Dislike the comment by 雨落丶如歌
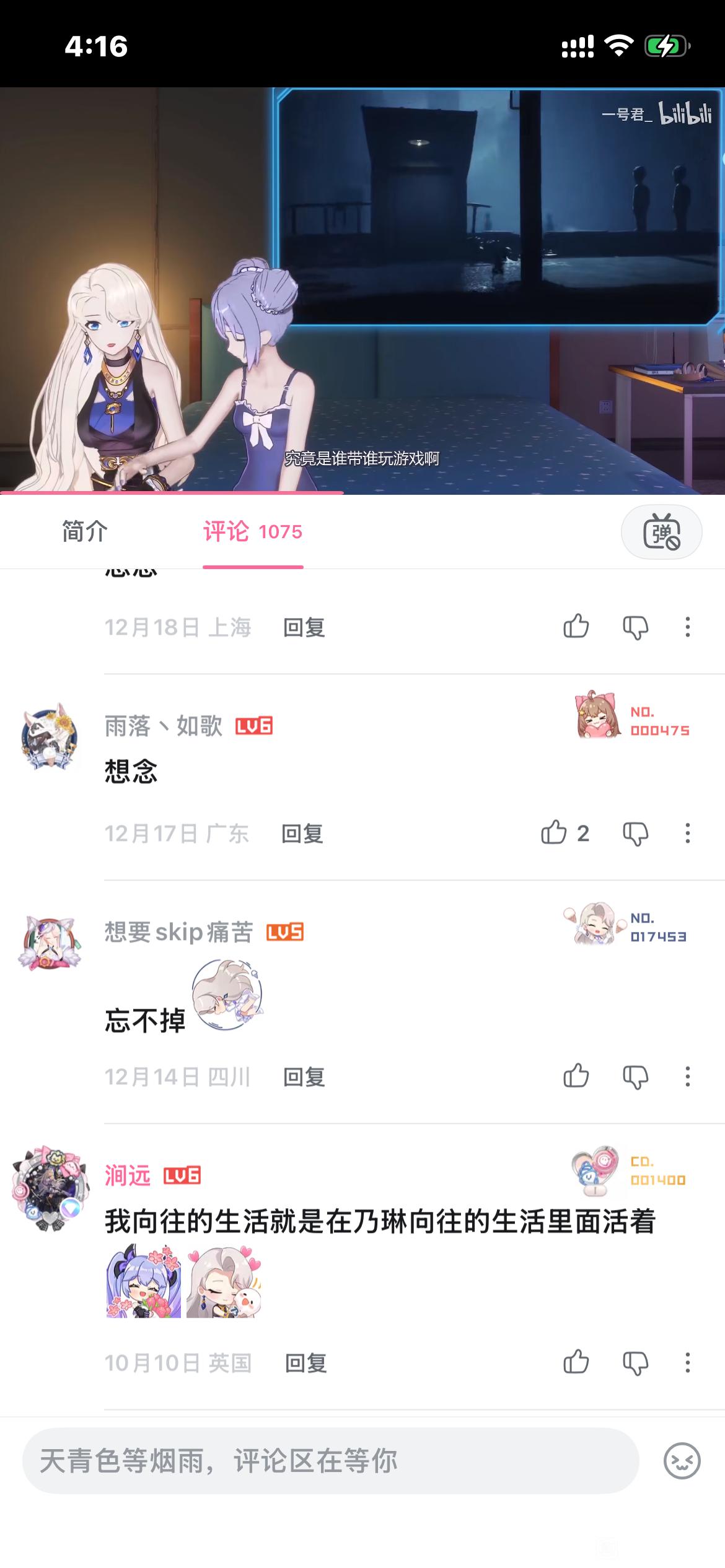Image resolution: width=725 pixels, height=1568 pixels. pyautogui.click(x=635, y=834)
